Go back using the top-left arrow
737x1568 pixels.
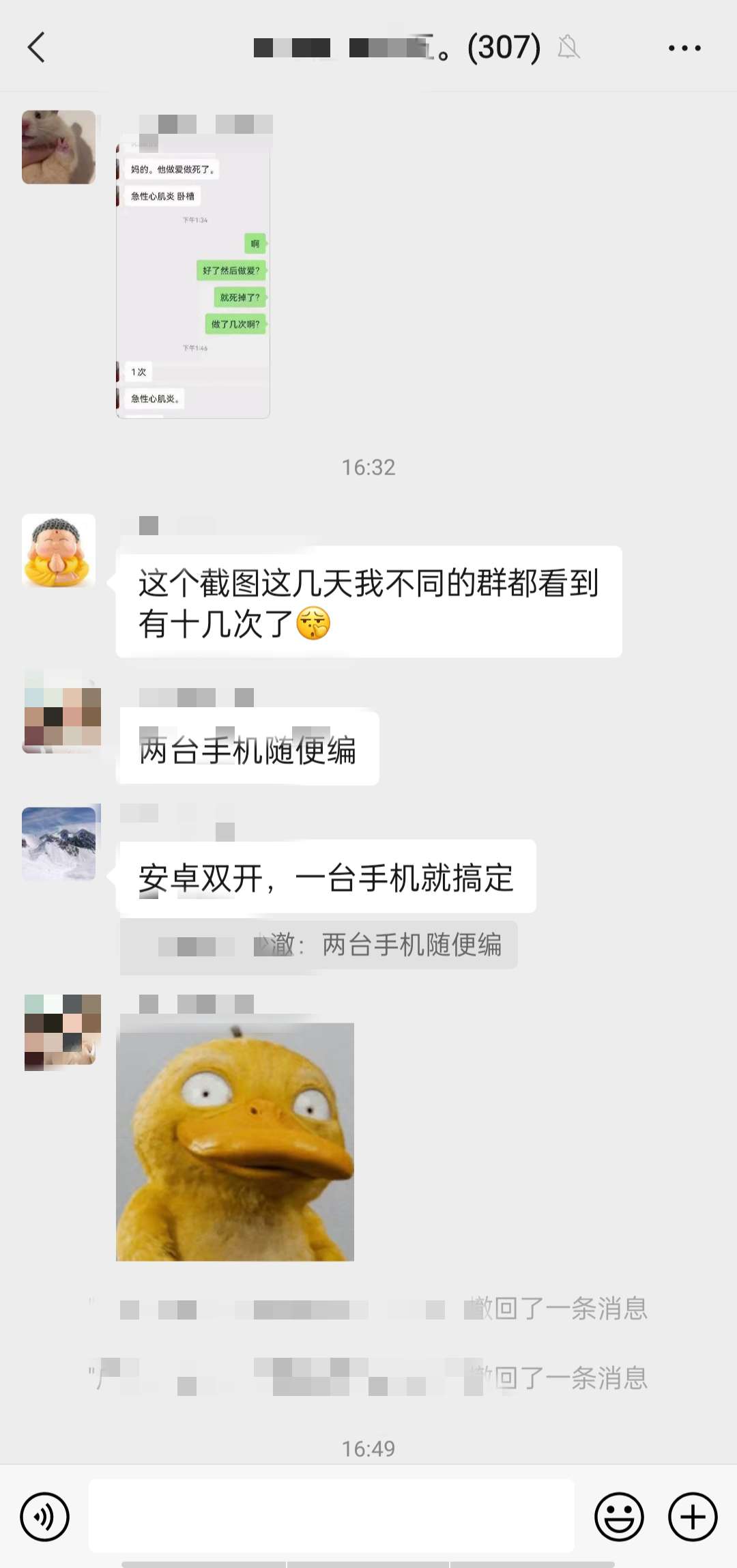point(37,48)
